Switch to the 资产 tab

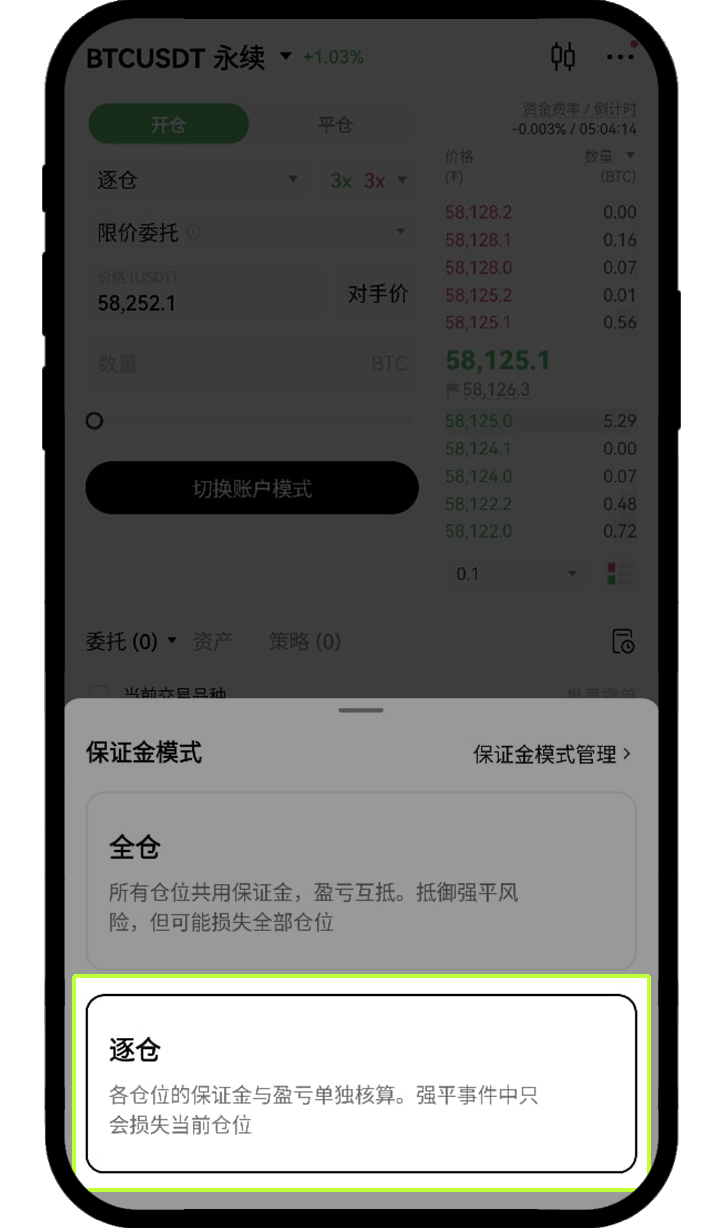tap(213, 641)
